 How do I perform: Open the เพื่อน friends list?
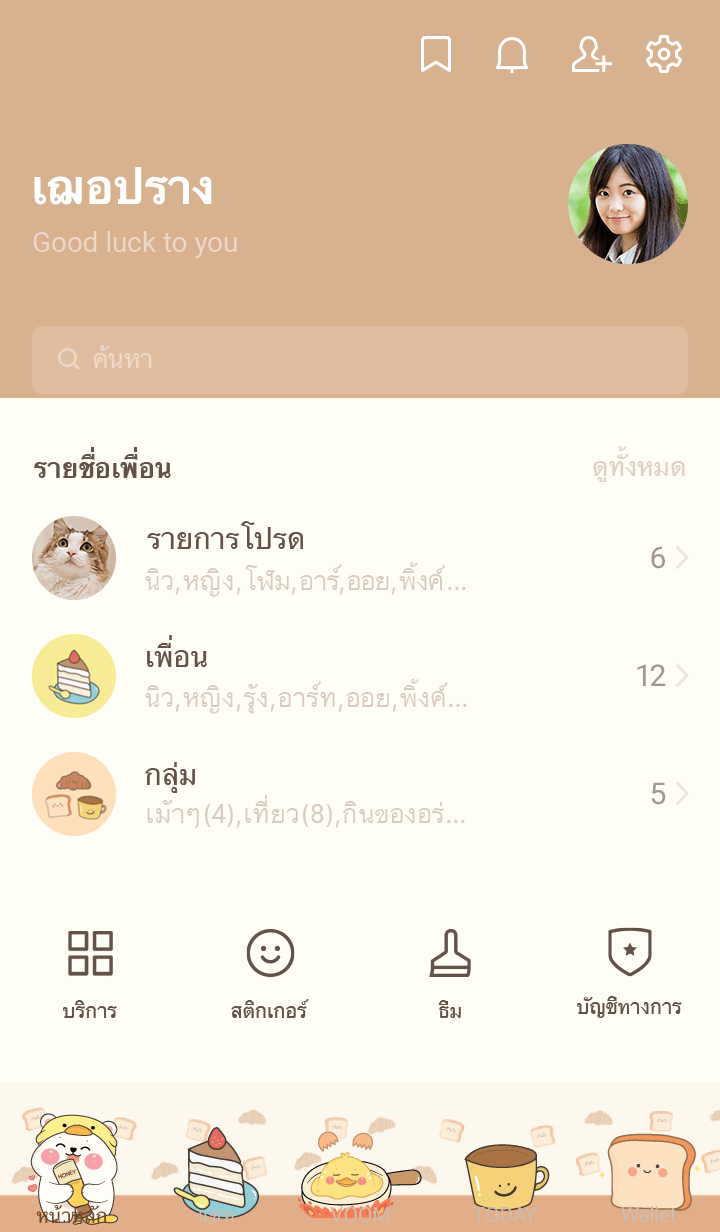(x=360, y=676)
